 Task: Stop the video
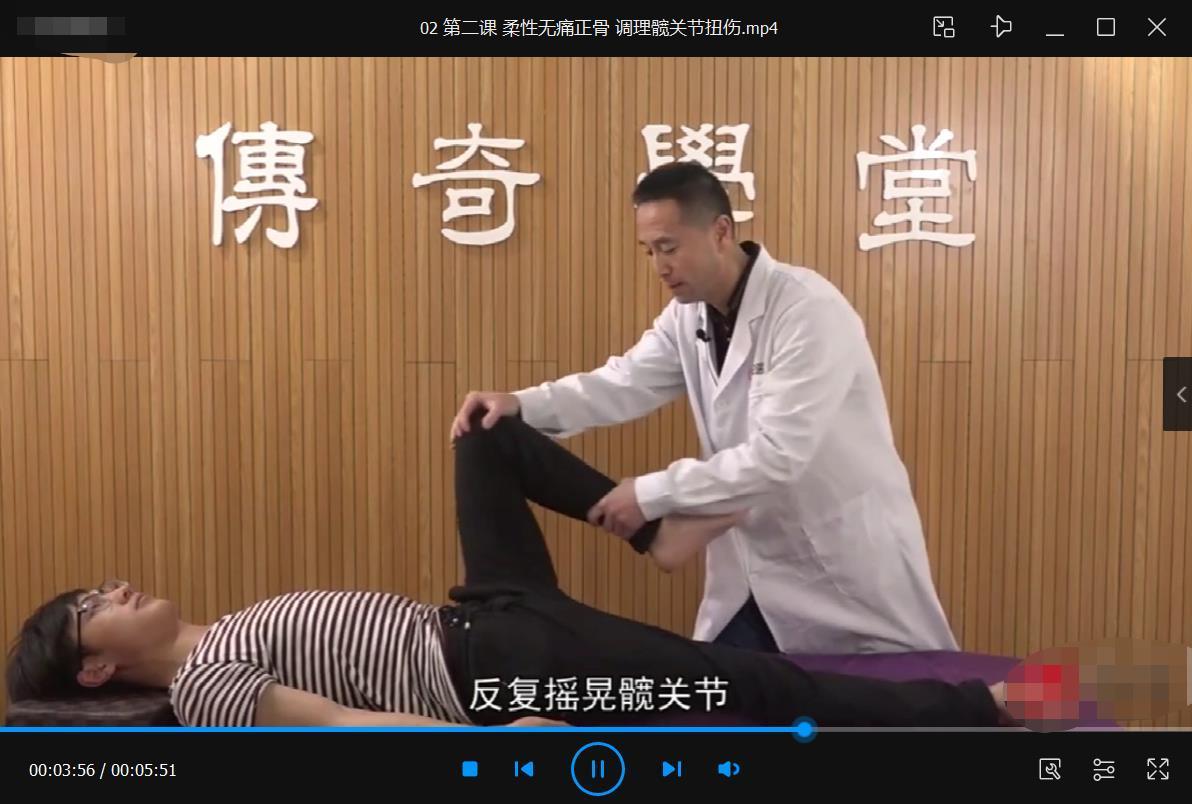pyautogui.click(x=470, y=769)
